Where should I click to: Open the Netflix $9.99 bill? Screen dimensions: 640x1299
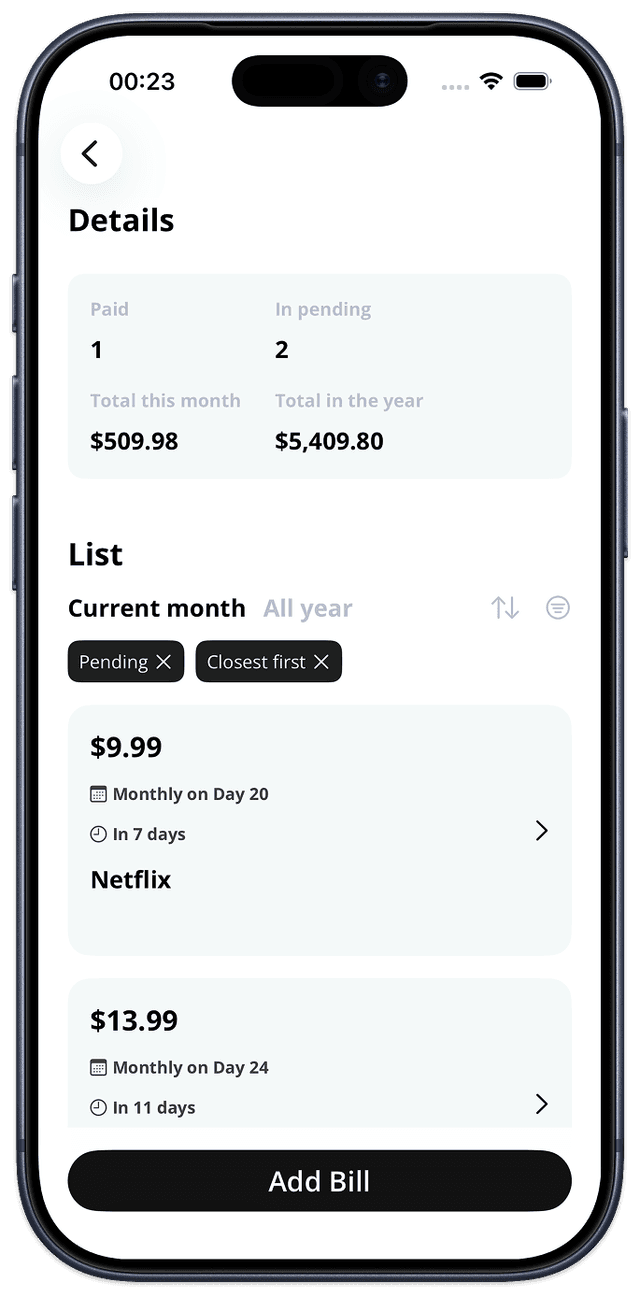(320, 830)
